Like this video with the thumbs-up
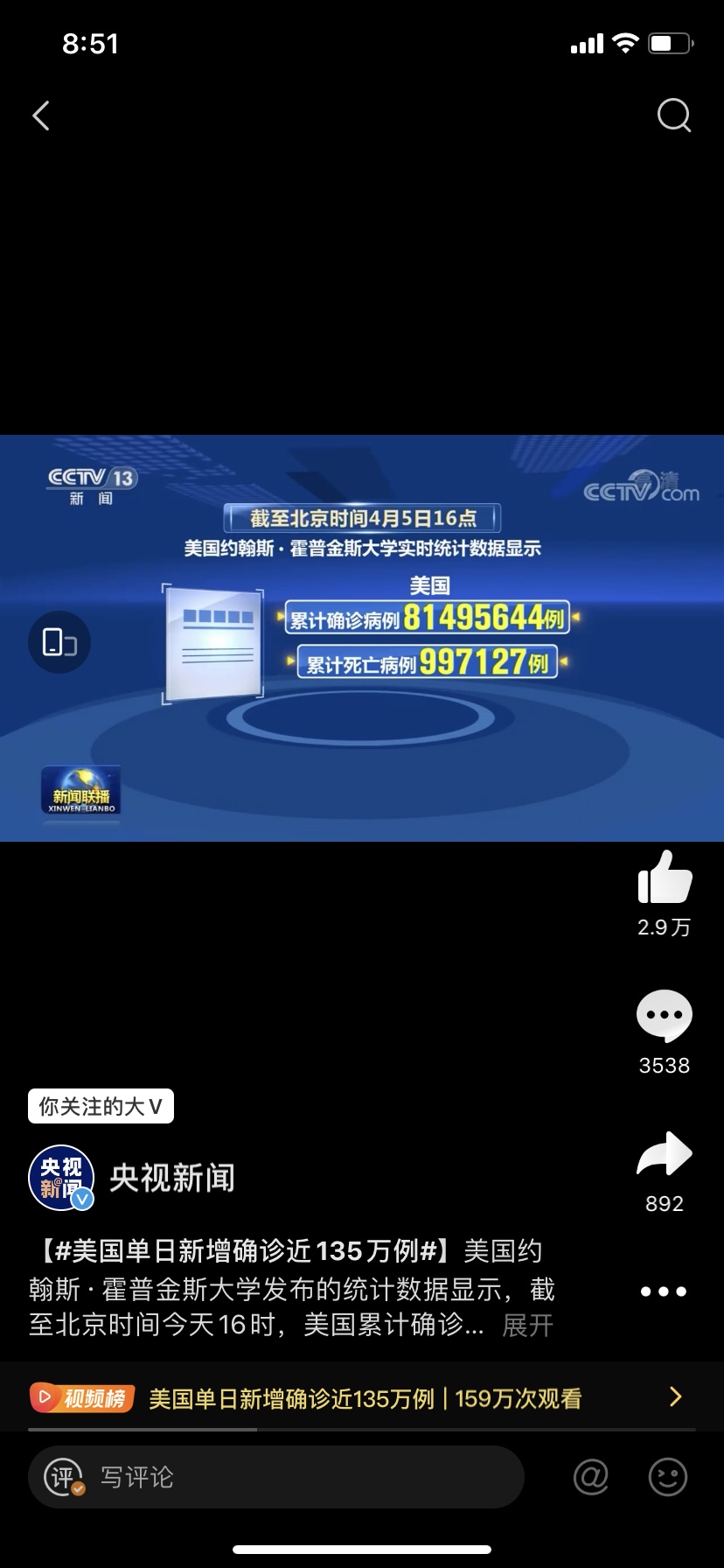 (x=665, y=877)
